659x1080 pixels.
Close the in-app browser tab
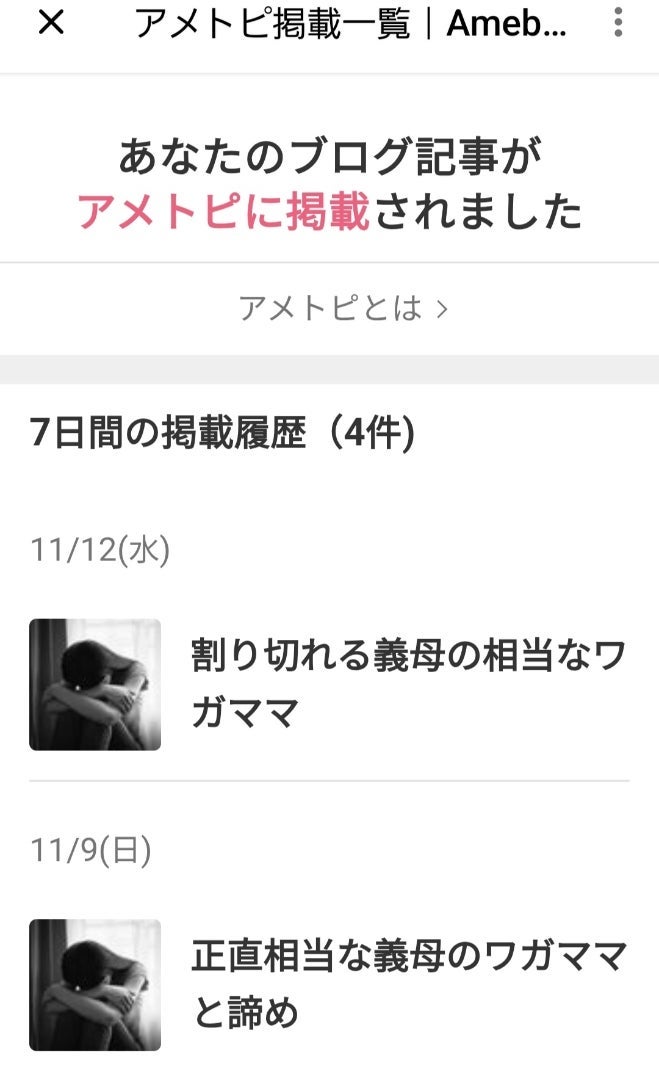pos(50,23)
